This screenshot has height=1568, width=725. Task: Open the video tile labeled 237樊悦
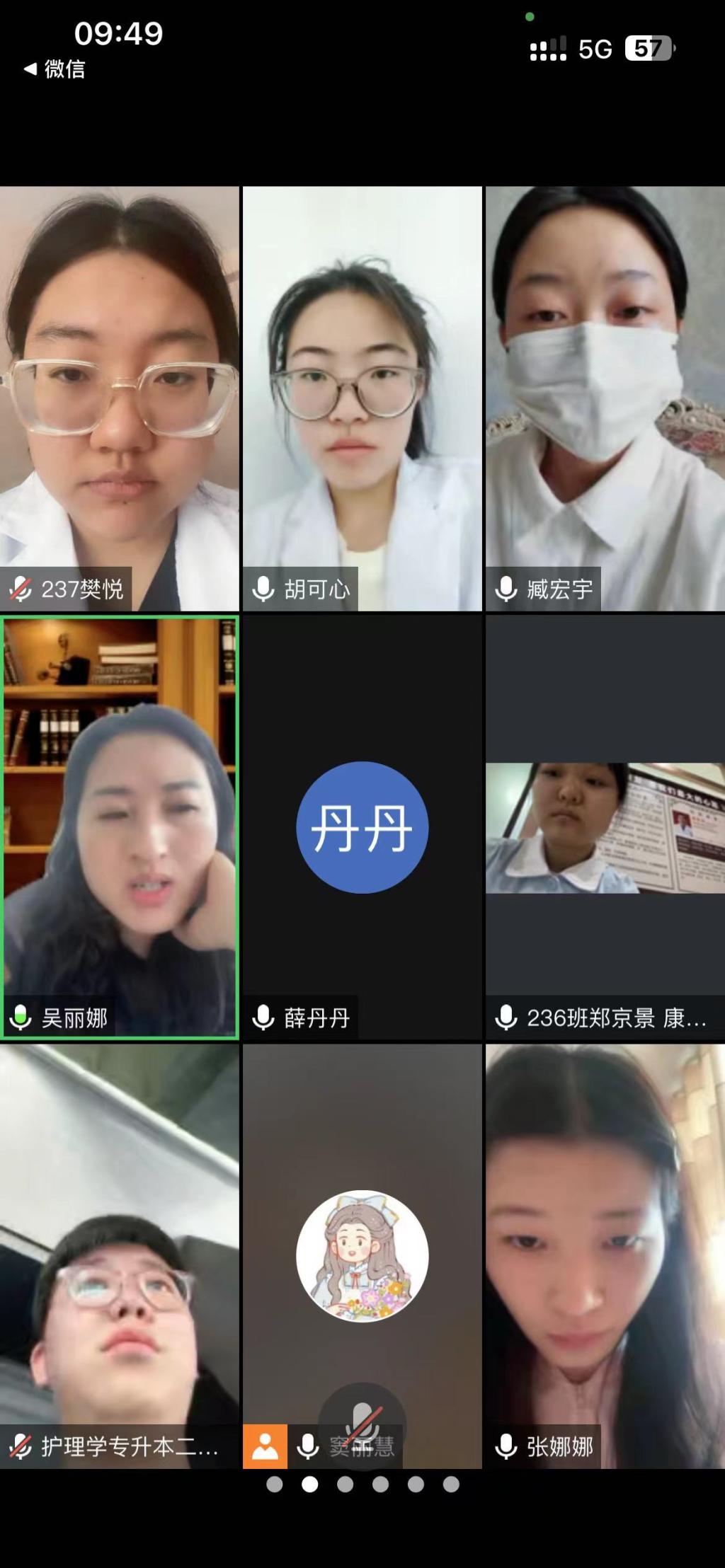pos(119,398)
